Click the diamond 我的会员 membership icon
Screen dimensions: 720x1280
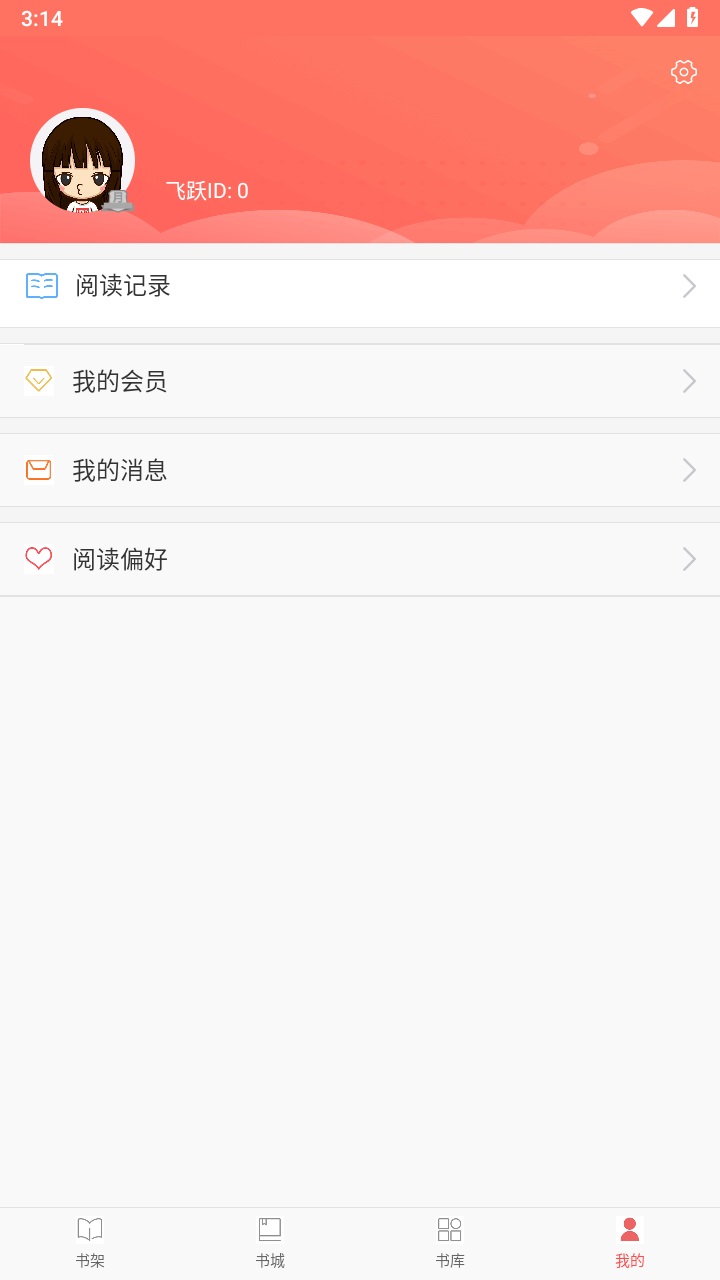click(38, 381)
